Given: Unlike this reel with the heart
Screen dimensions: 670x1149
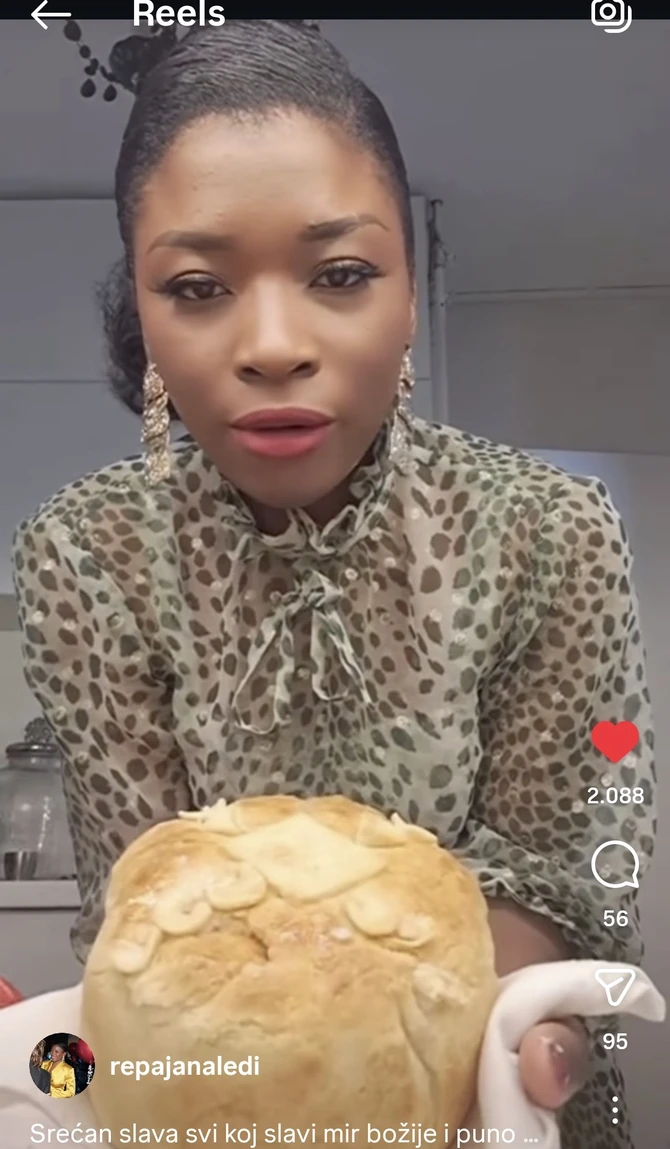Looking at the screenshot, I should [615, 741].
